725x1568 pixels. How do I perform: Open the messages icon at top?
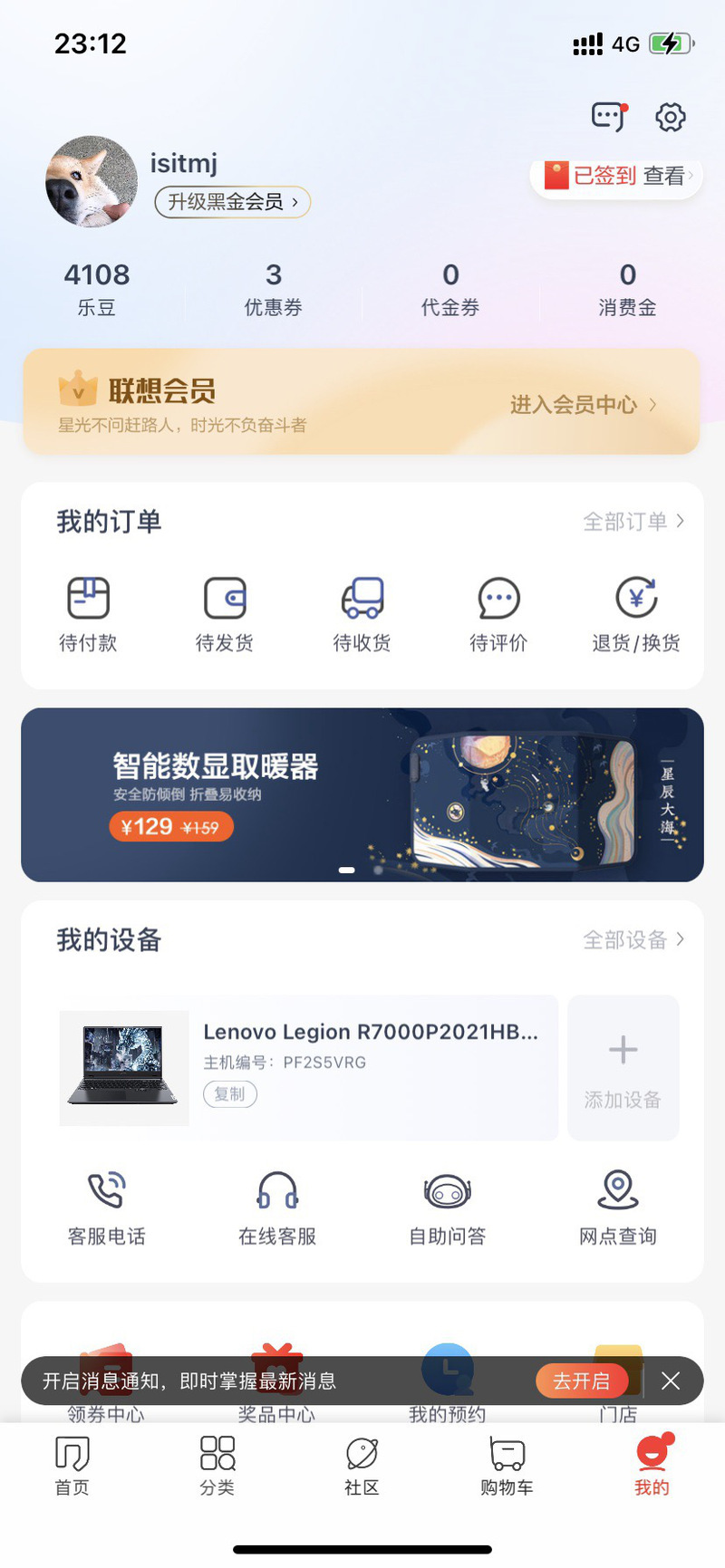click(x=609, y=117)
